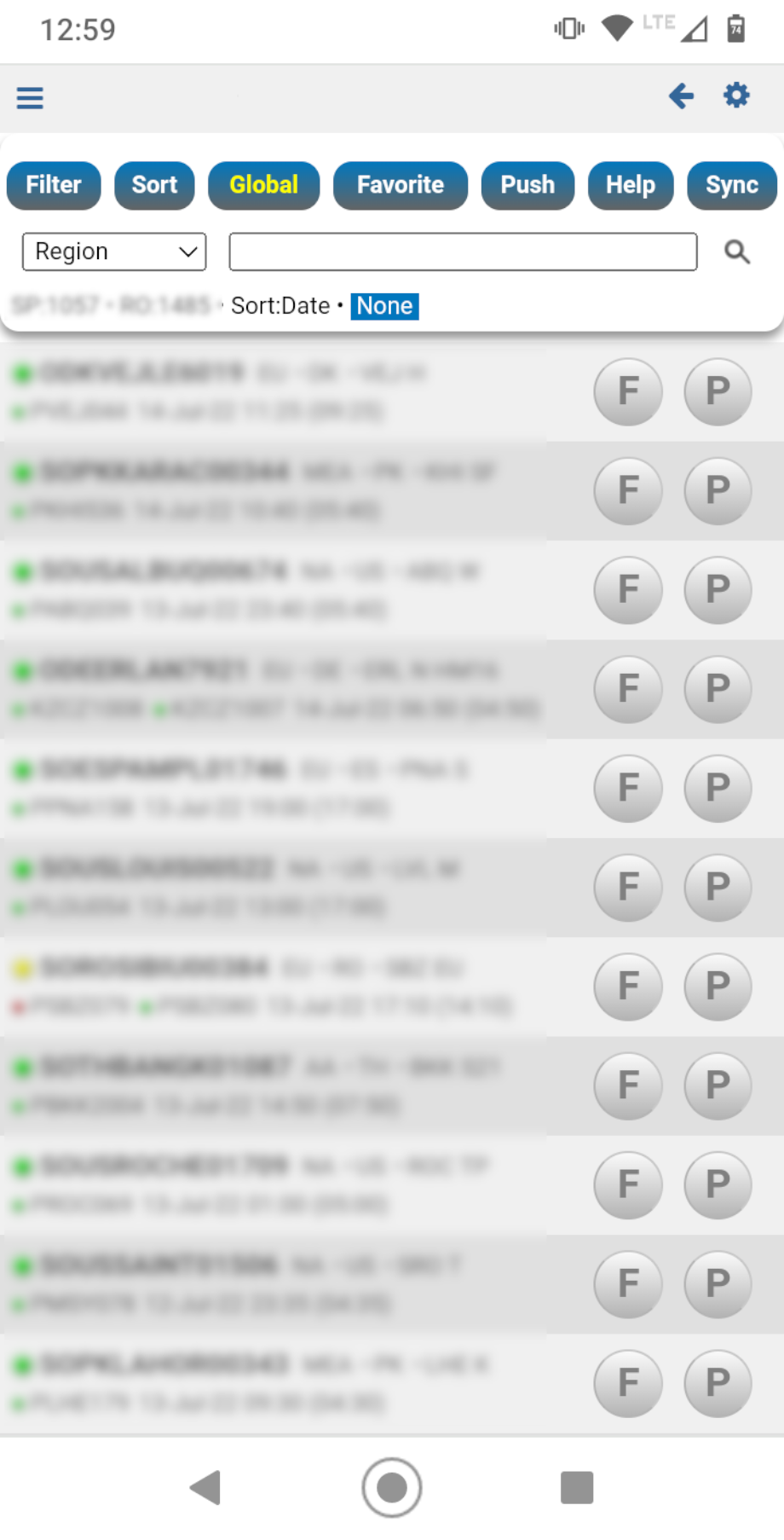This screenshot has width=784, height=1540.
Task: Open the hamburger menu
Action: point(30,98)
